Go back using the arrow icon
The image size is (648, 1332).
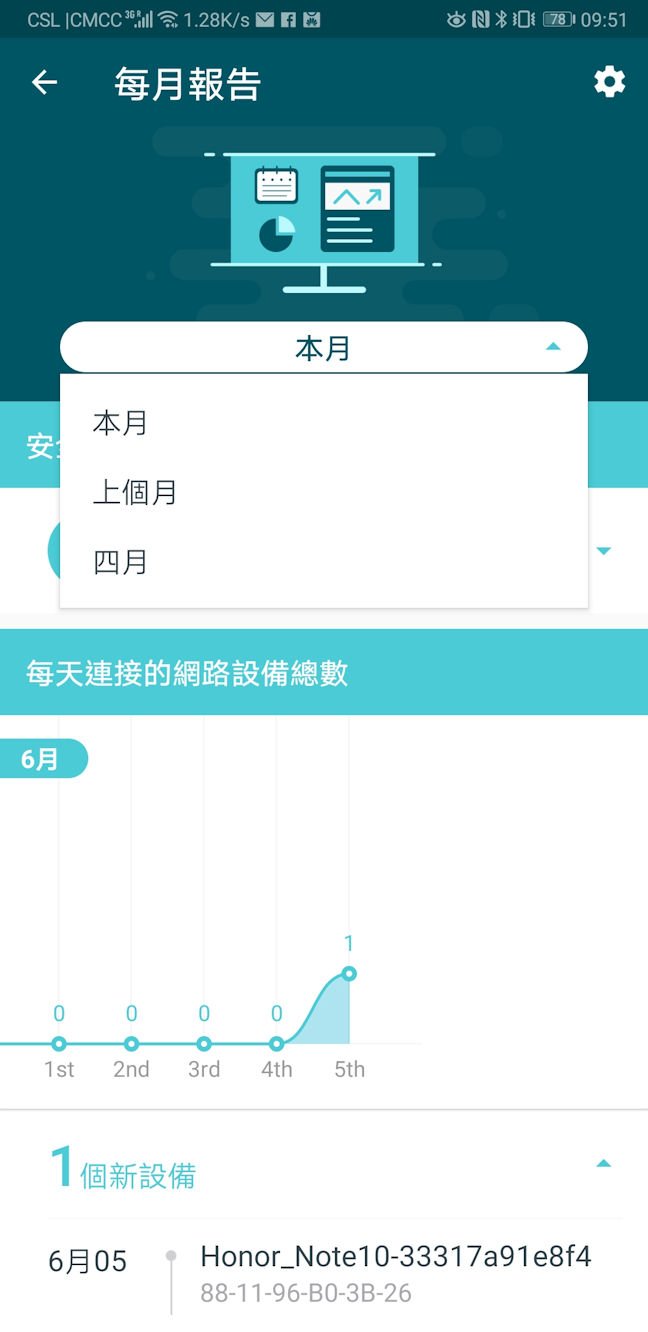coord(44,83)
